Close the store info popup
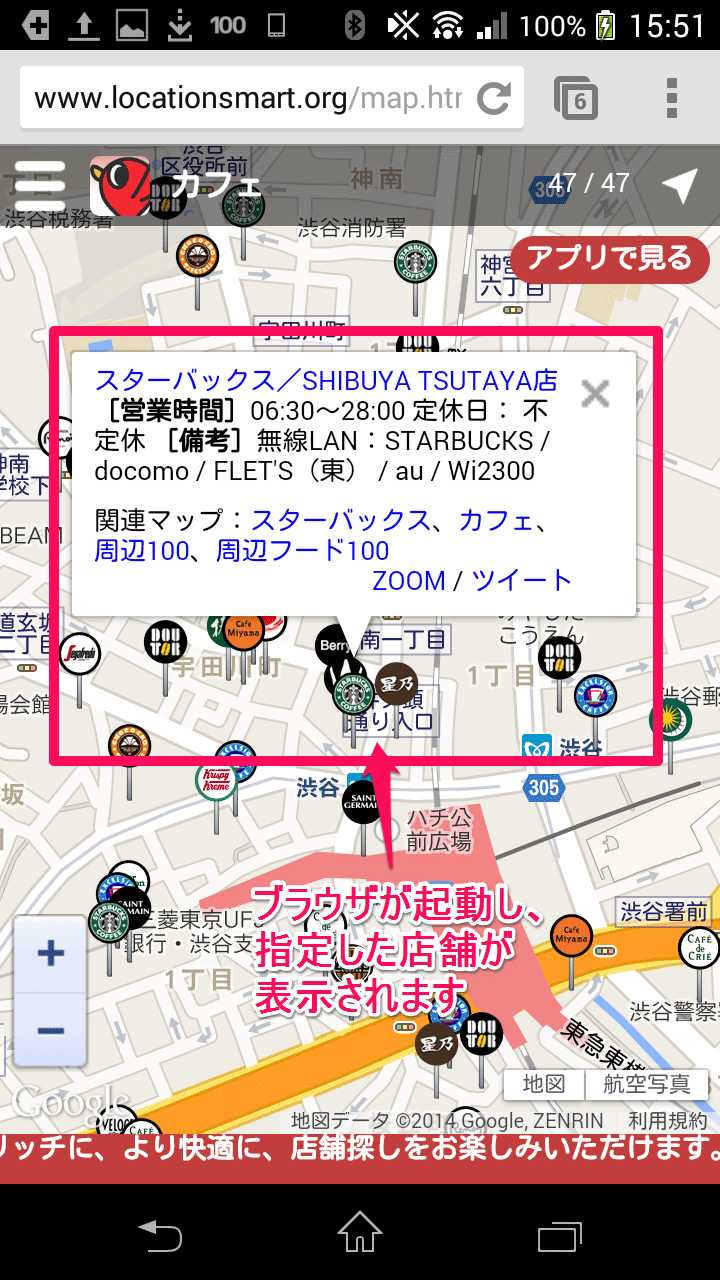This screenshot has height=1280, width=720. click(595, 394)
